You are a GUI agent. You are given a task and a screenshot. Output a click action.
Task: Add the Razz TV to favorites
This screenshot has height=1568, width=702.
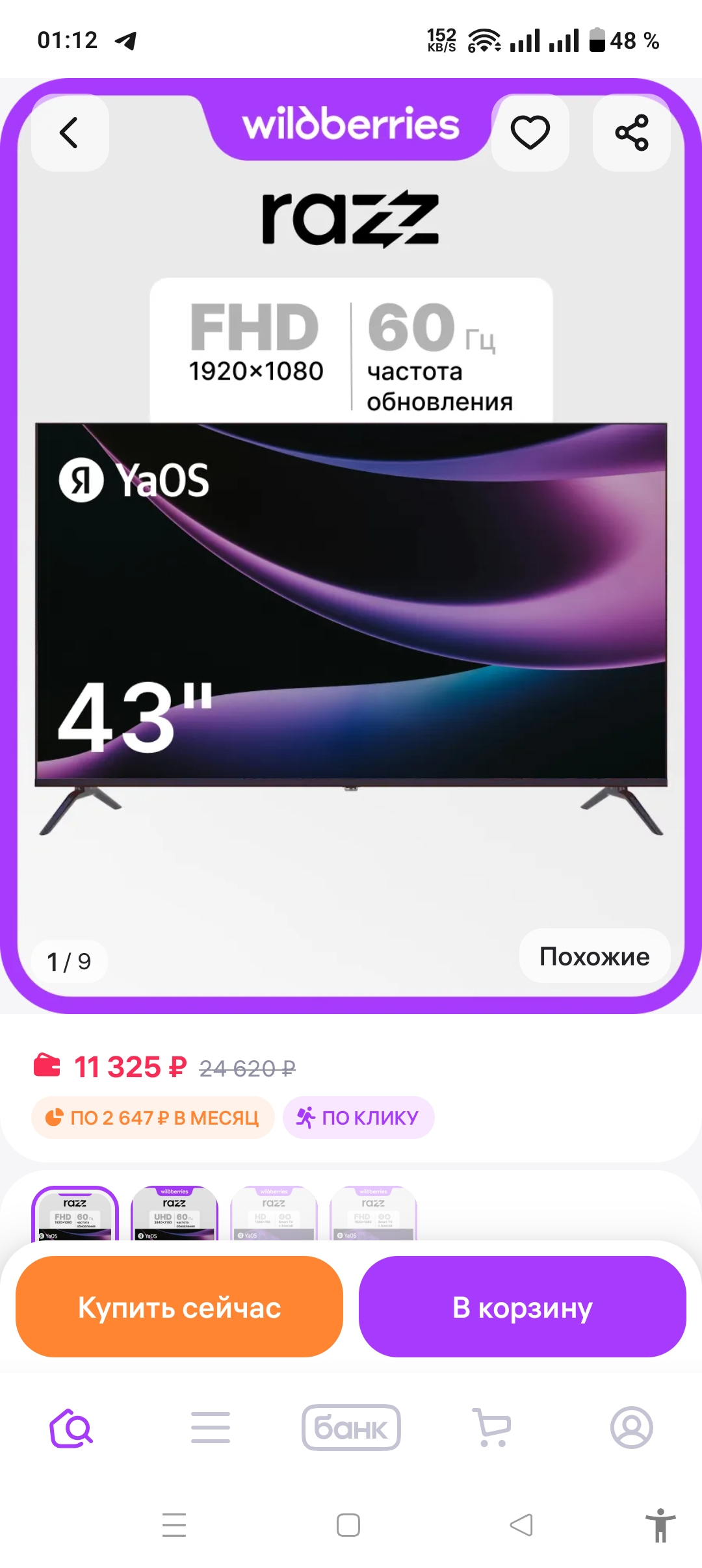coord(530,133)
